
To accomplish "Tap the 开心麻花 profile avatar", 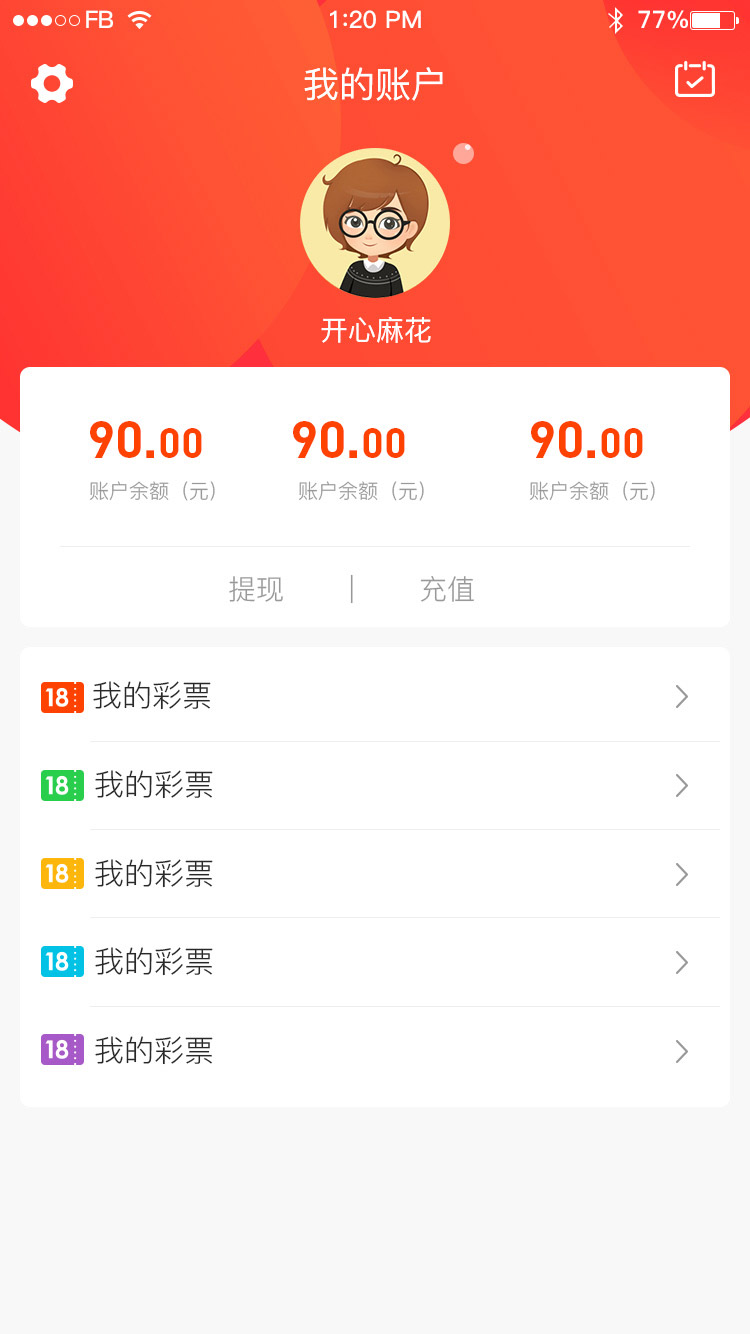I will (x=375, y=223).
